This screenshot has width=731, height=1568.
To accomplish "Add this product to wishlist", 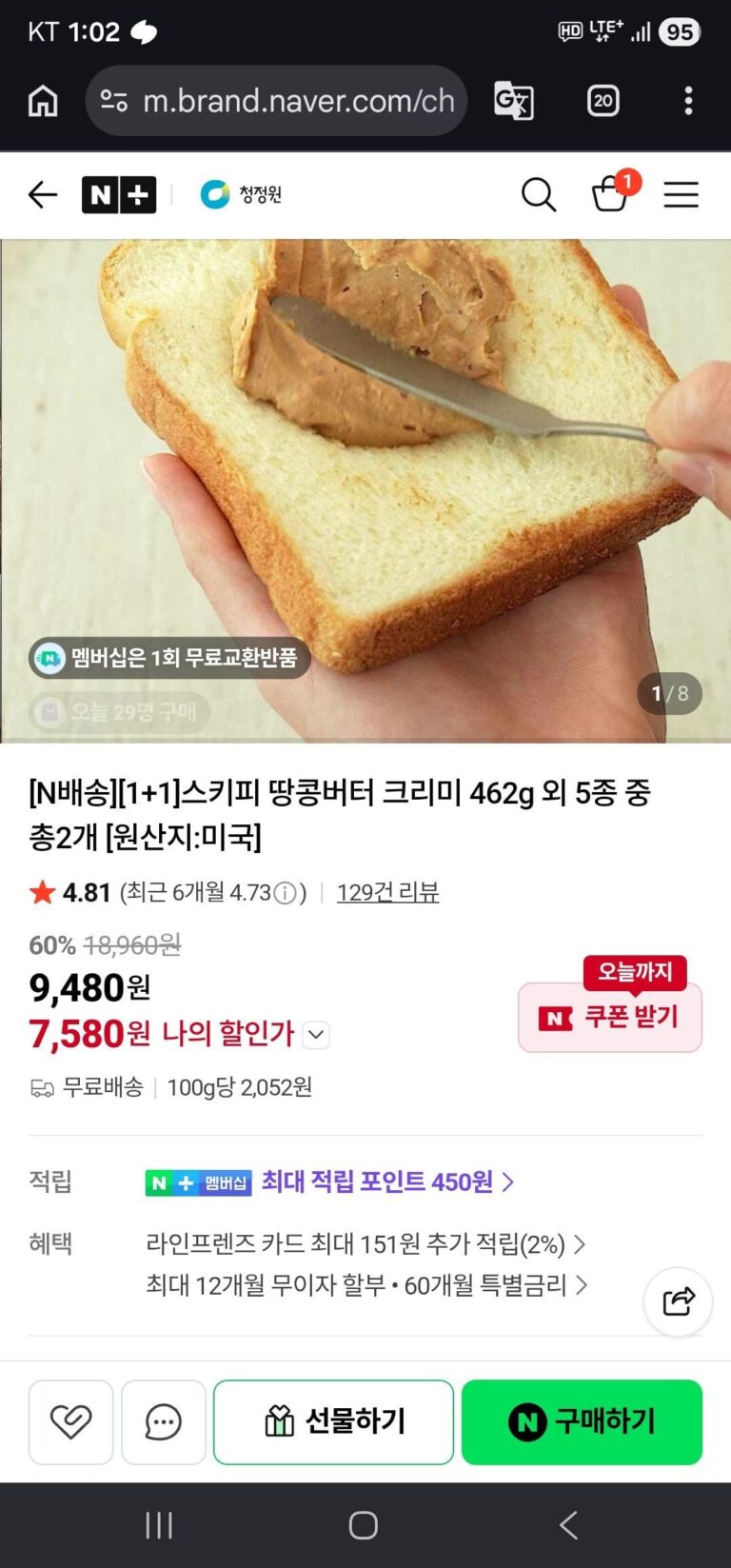I will point(70,1421).
